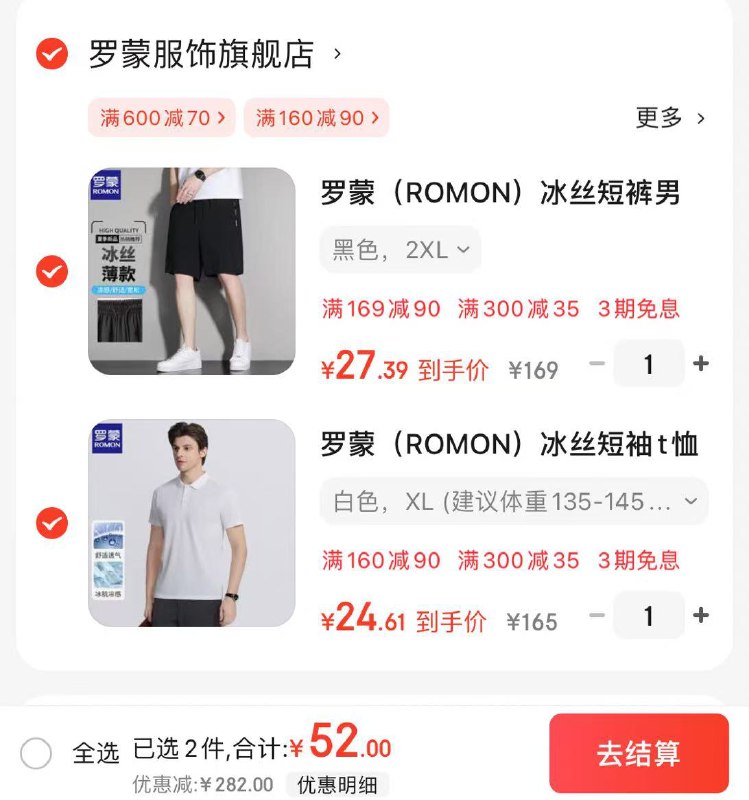Viewport: 749px width, 800px height.
Task: Change the 黑色, 2XL variant selection
Action: point(400,250)
